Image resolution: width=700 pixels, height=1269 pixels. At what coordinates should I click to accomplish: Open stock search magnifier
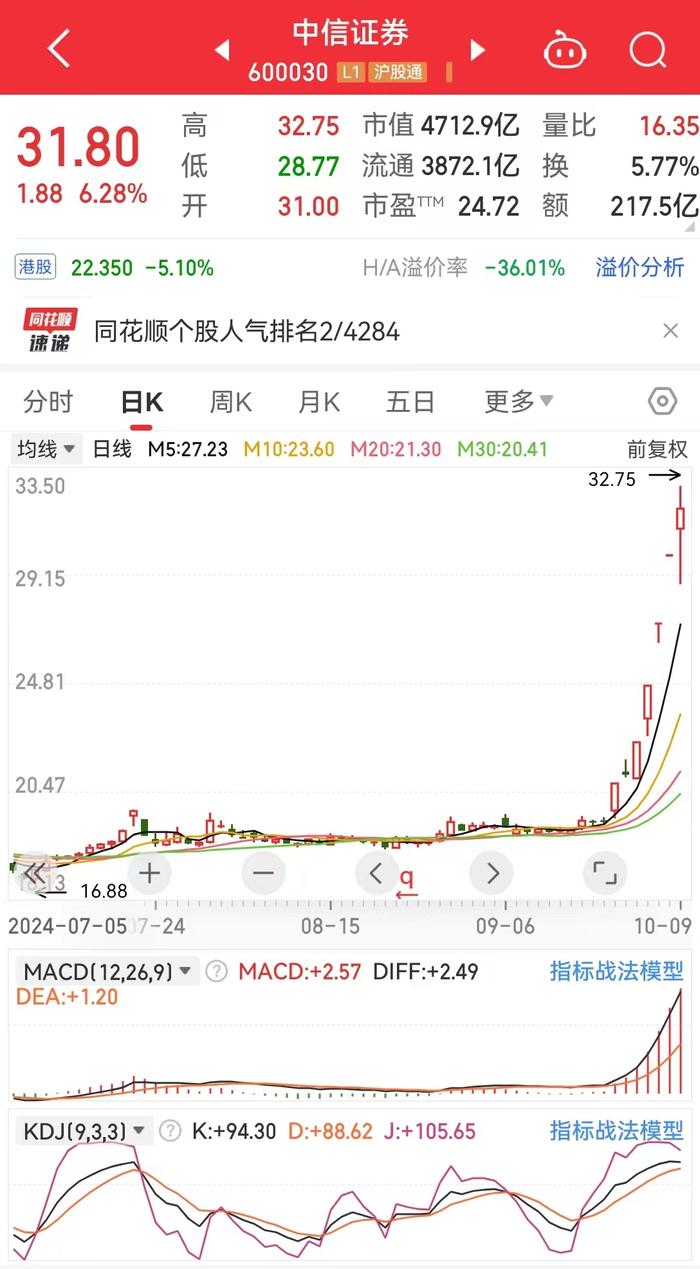point(648,48)
